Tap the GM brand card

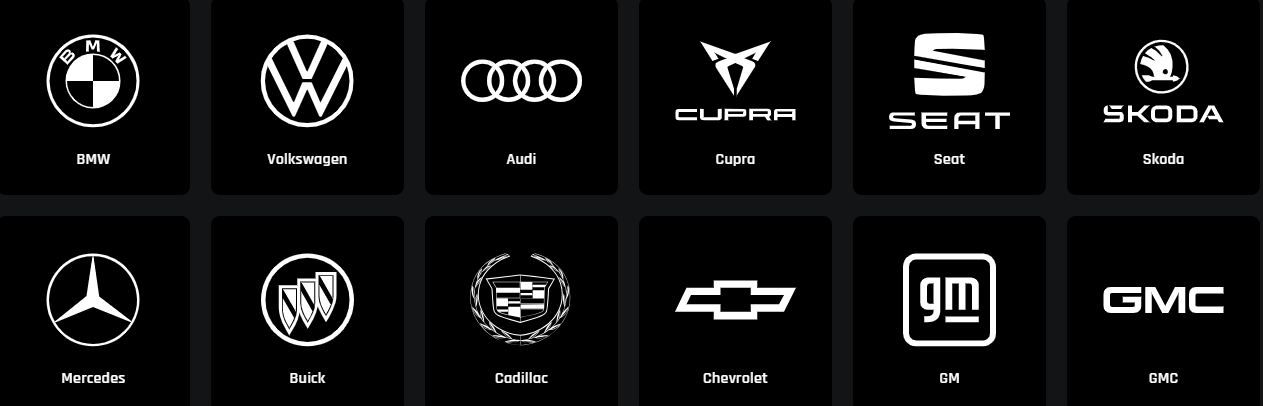pyautogui.click(x=949, y=310)
